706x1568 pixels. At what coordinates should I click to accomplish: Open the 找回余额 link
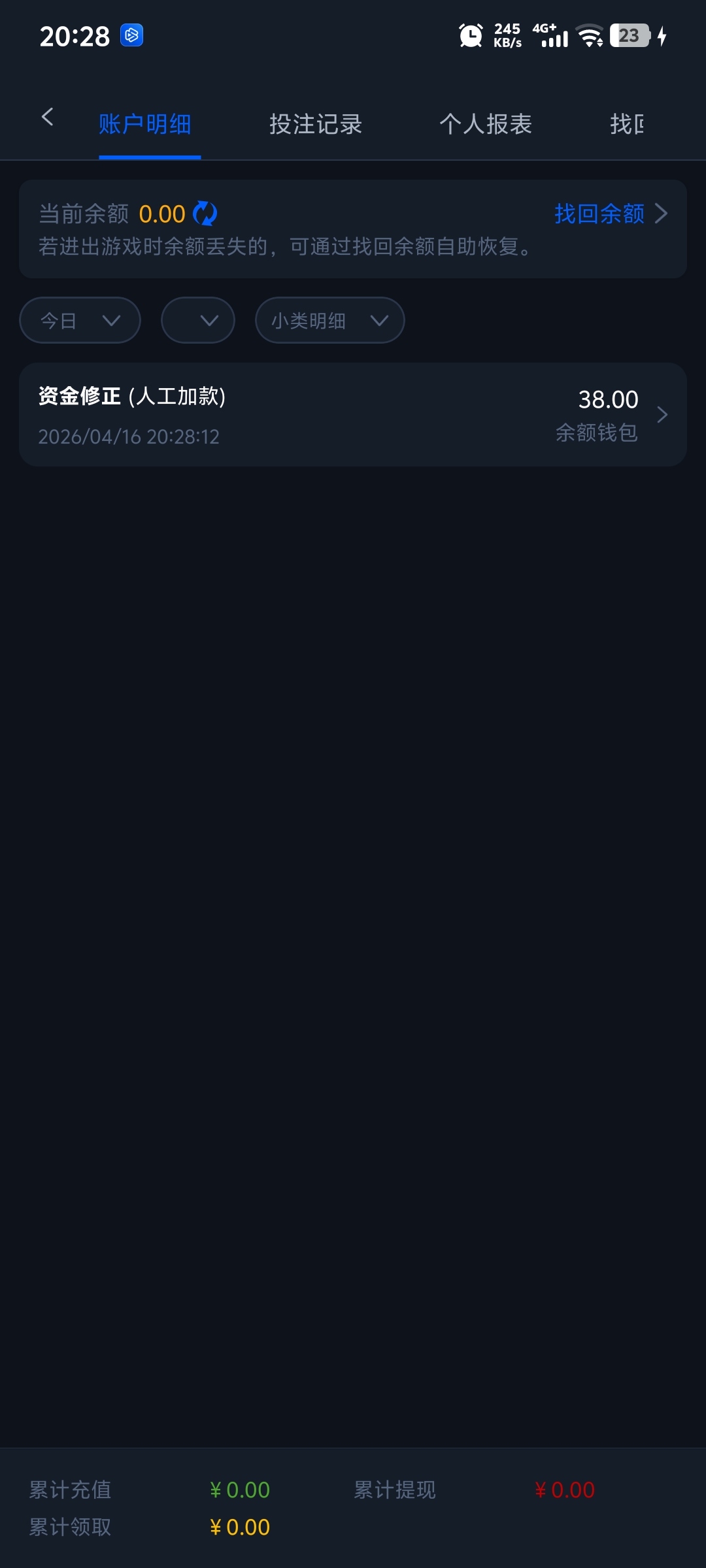tap(609, 214)
